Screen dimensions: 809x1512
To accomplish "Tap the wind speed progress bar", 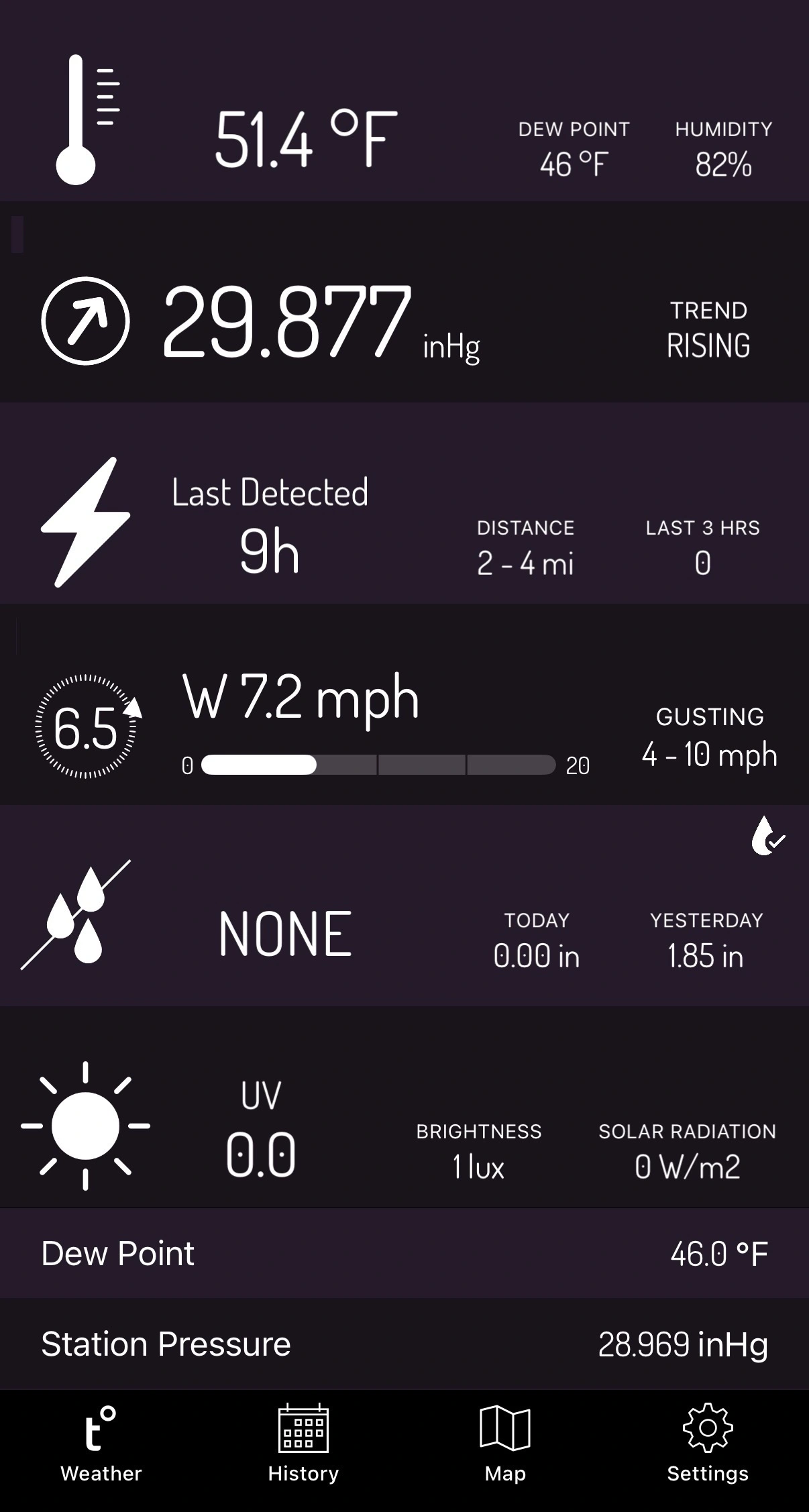I will (x=379, y=765).
